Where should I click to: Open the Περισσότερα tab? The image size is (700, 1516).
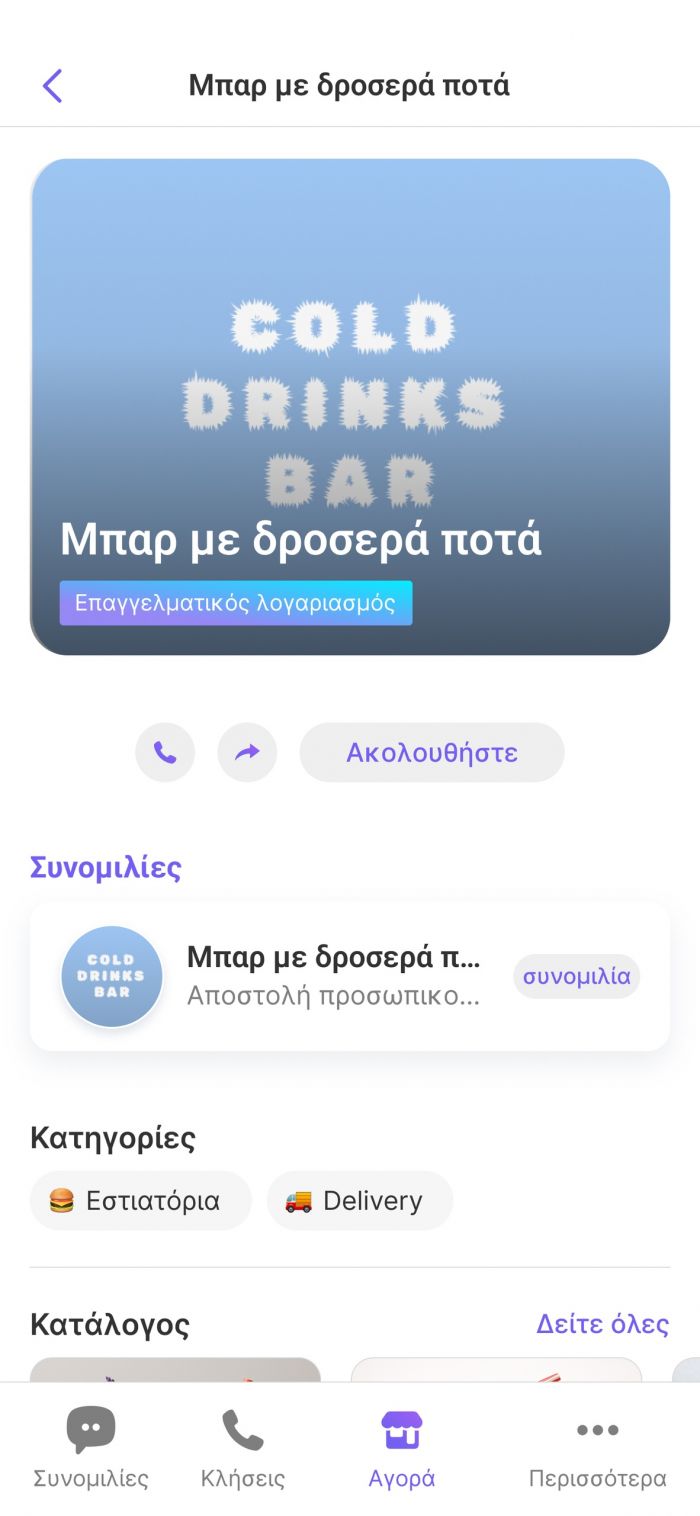coord(597,1448)
